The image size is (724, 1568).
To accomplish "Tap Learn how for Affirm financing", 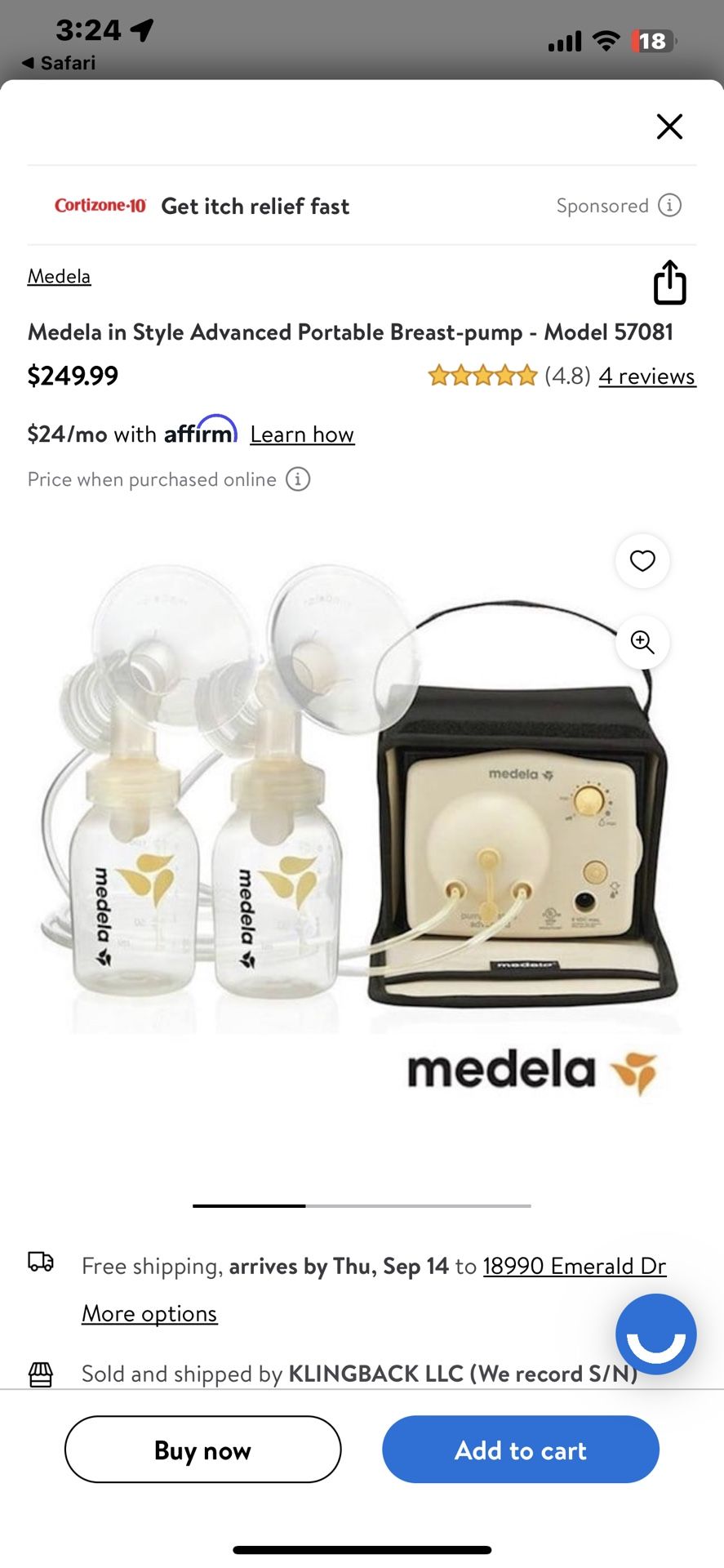I will (x=302, y=434).
